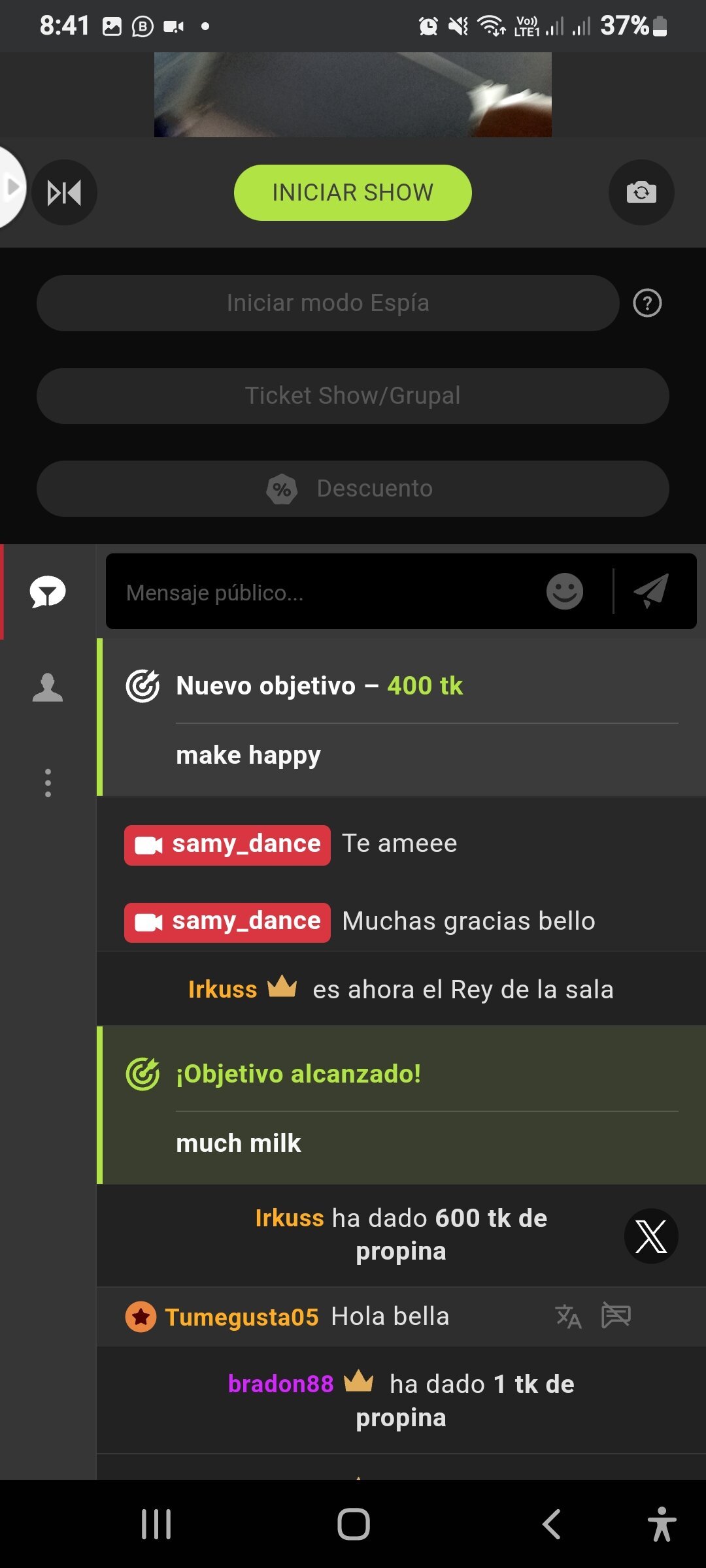Open the Descuento option
Screen dimensions: 706x1568
(352, 489)
